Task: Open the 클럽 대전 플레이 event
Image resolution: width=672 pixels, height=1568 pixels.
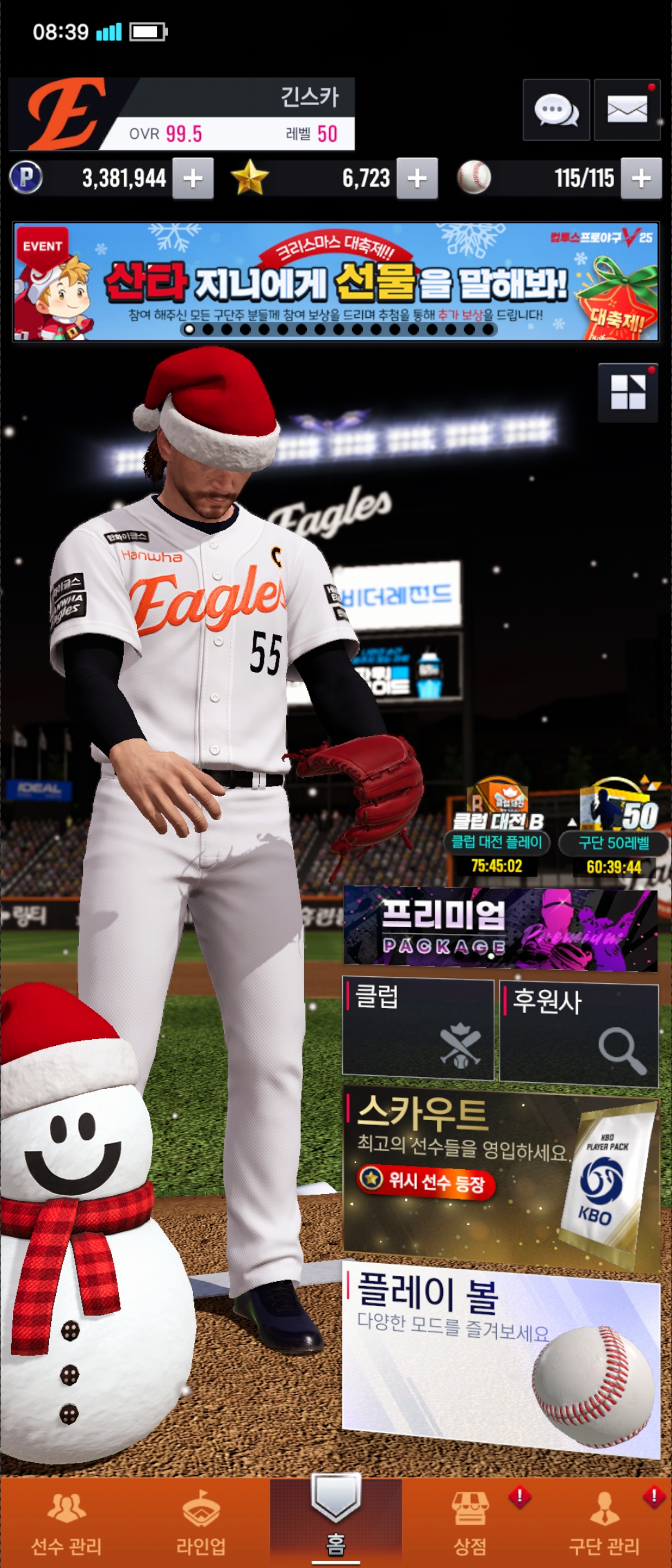Action: (x=497, y=828)
